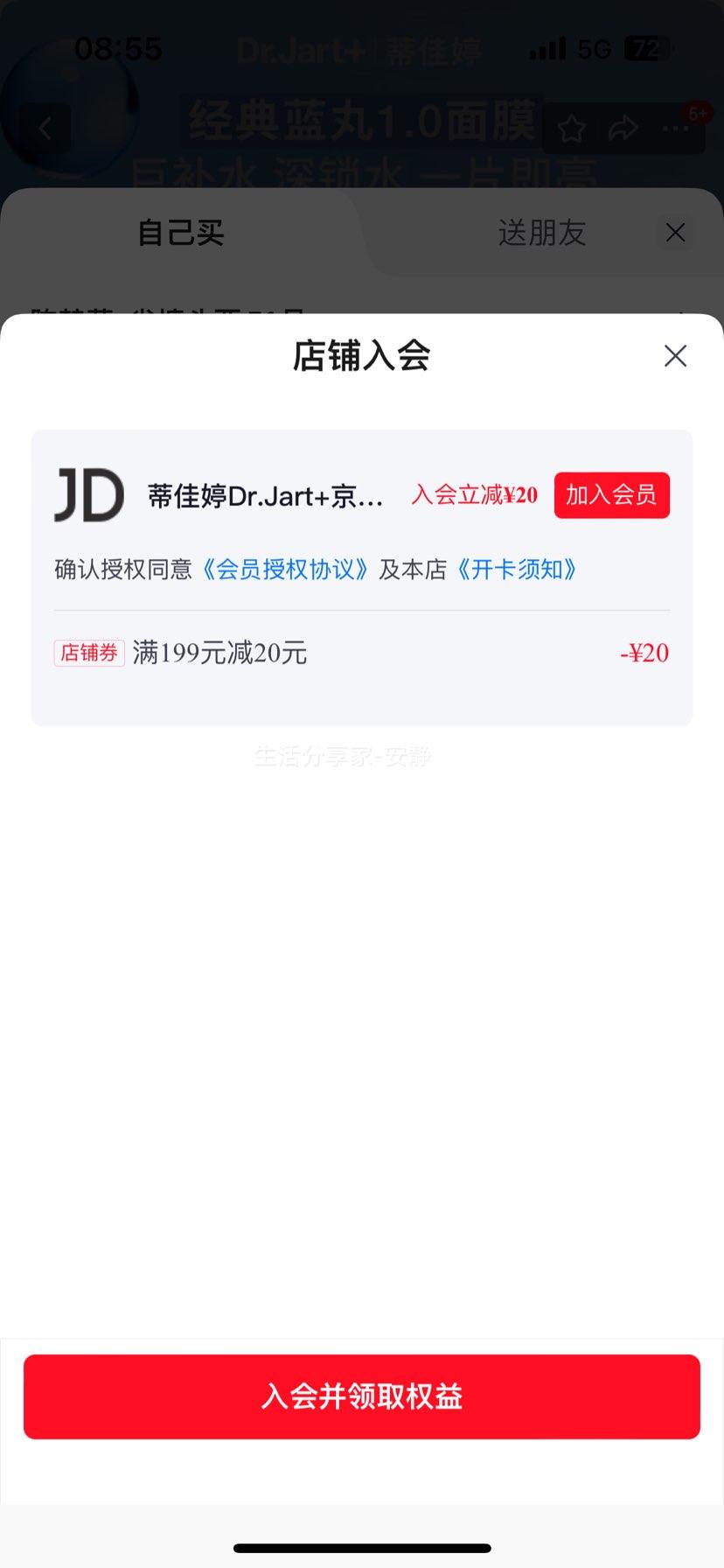
Task: Tap the -¥20 discount amount
Action: point(644,653)
